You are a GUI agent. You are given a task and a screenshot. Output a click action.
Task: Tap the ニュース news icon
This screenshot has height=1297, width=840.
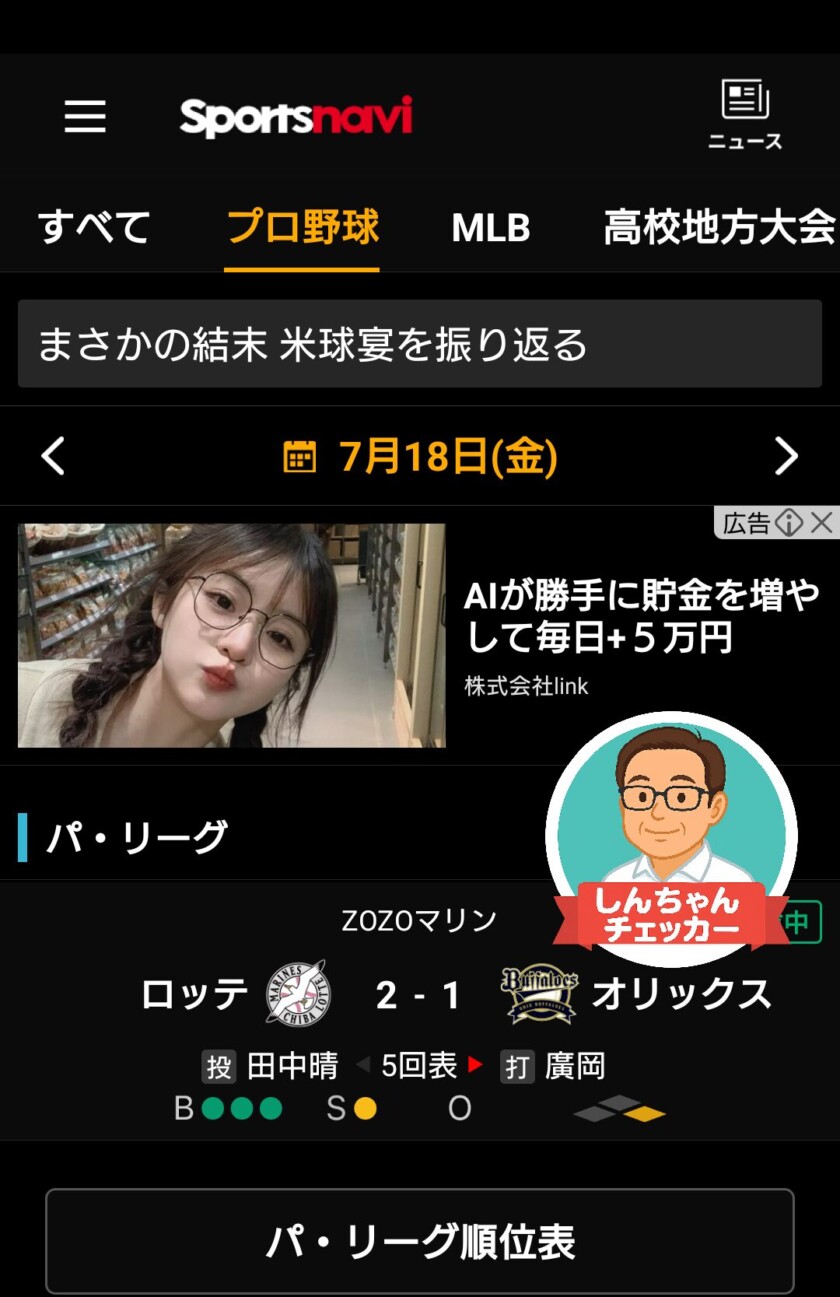coord(743,113)
